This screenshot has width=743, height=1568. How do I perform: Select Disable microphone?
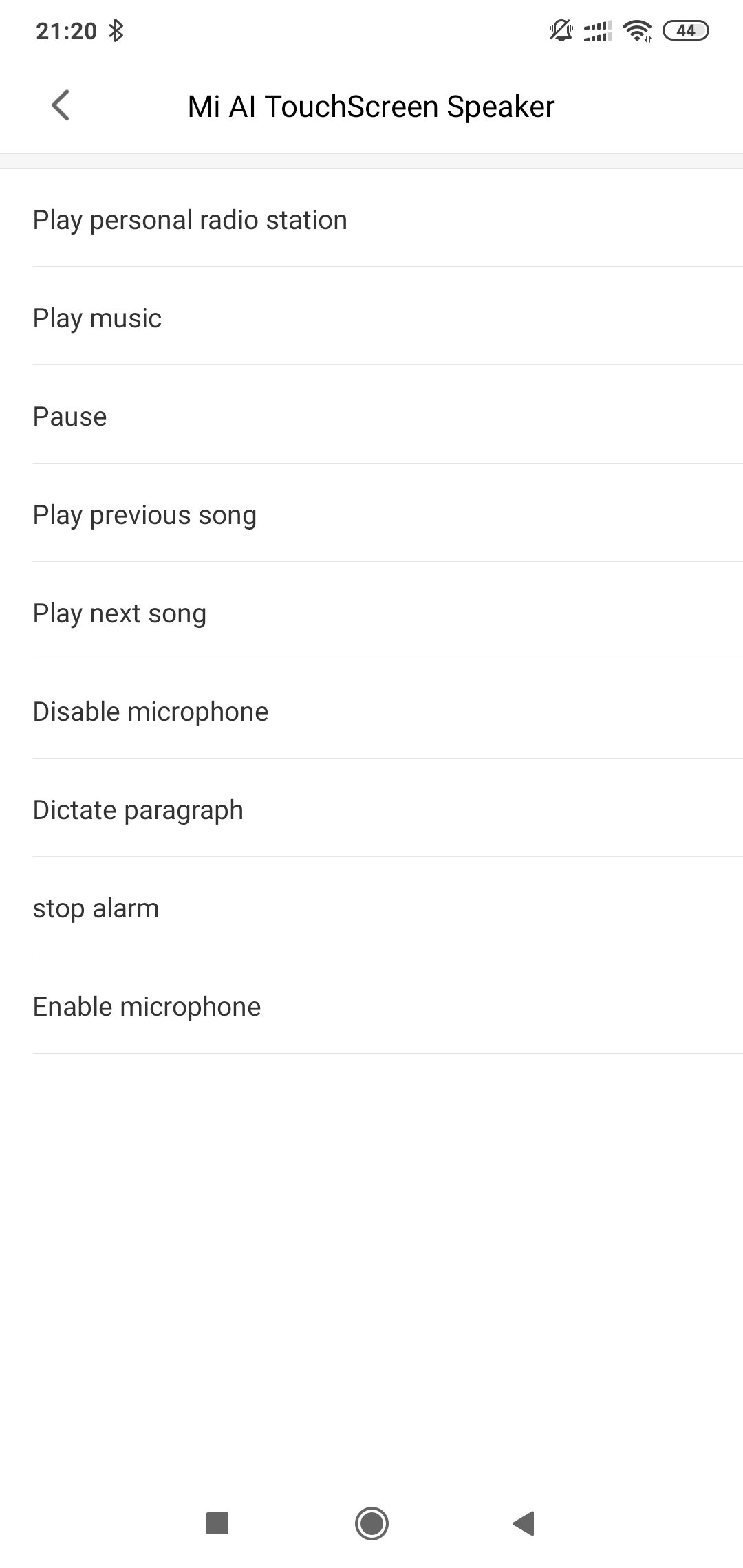pyautogui.click(x=371, y=710)
